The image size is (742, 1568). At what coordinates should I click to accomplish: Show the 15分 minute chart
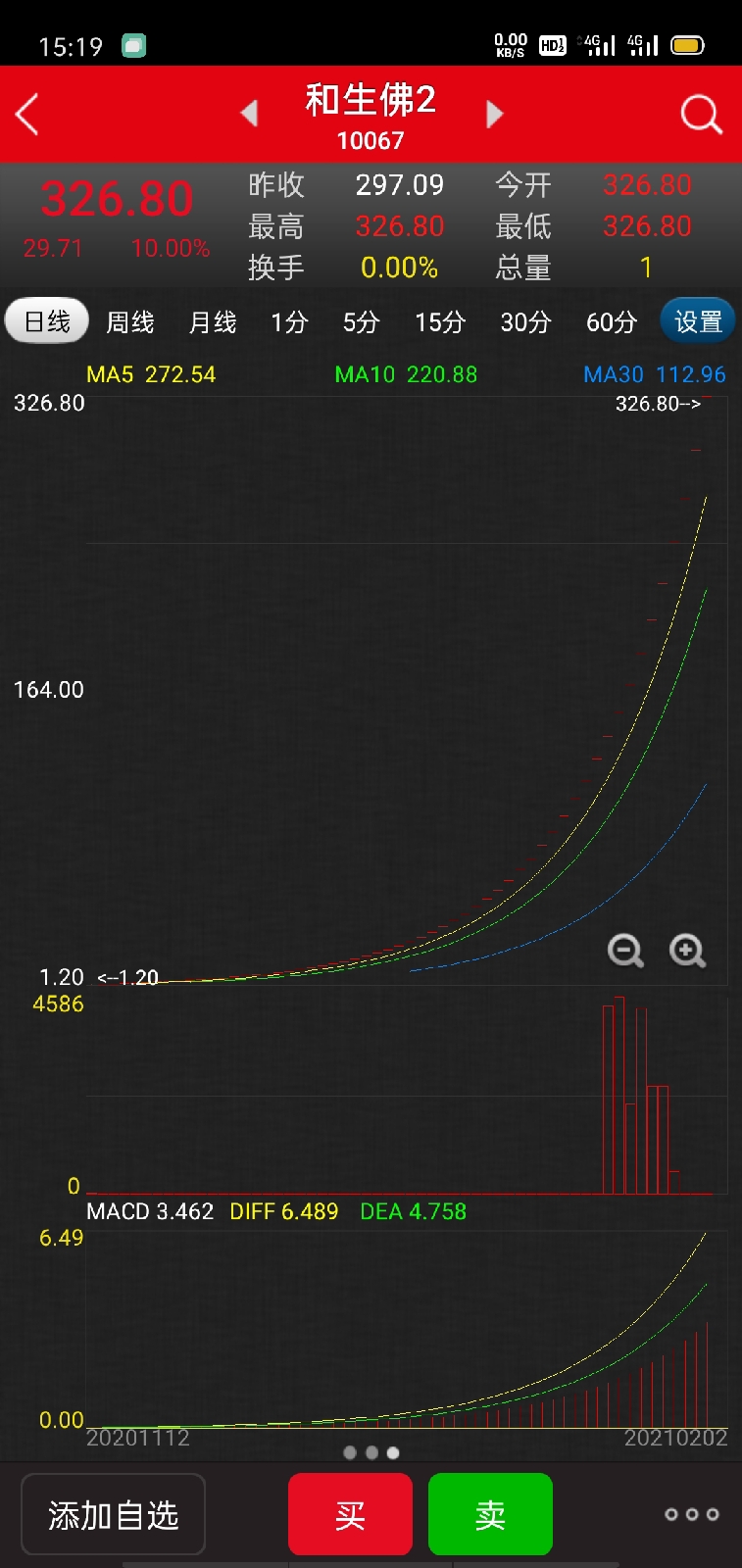click(440, 321)
